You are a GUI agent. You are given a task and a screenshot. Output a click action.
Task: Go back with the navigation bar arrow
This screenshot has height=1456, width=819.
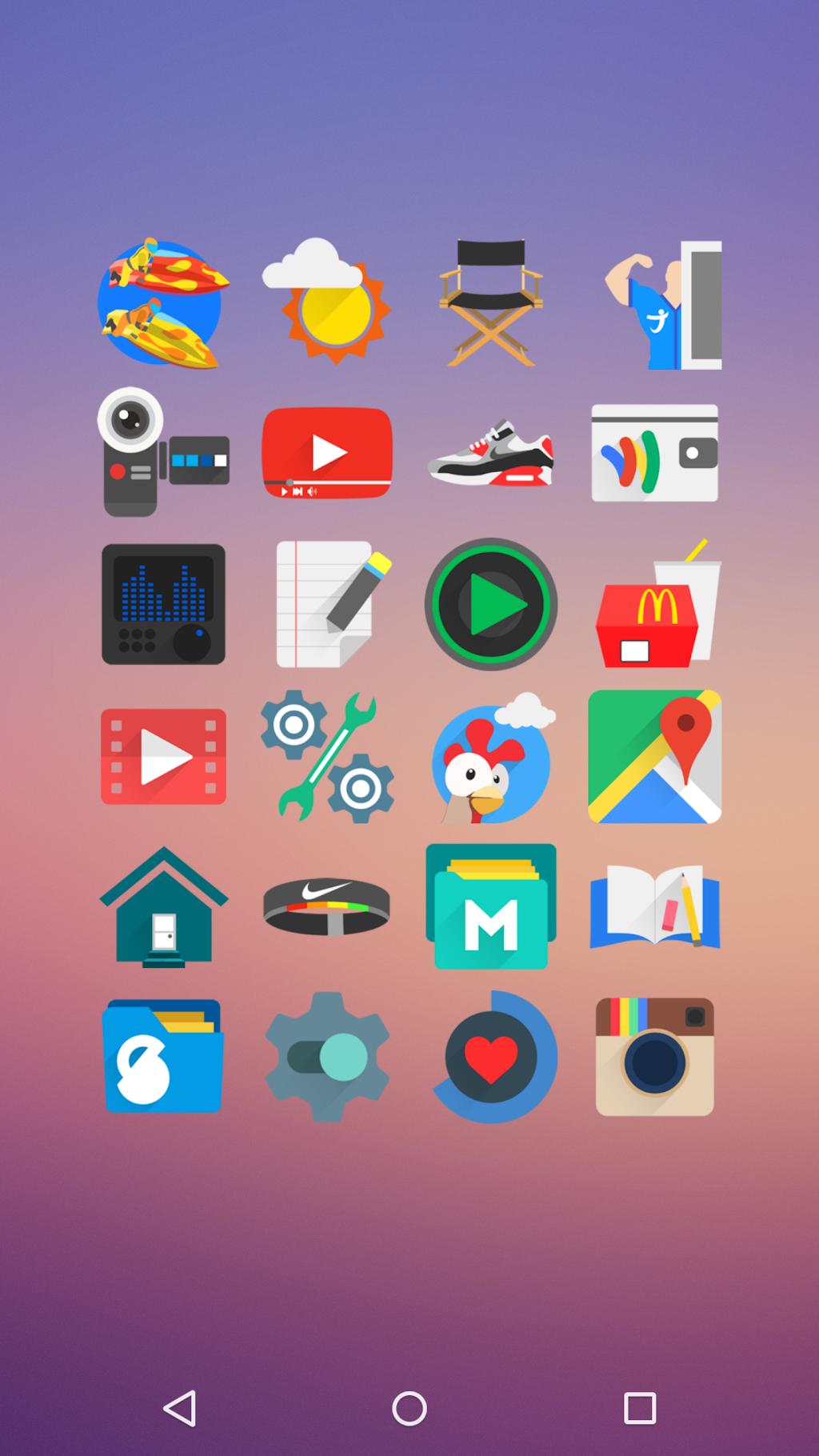(x=179, y=1408)
